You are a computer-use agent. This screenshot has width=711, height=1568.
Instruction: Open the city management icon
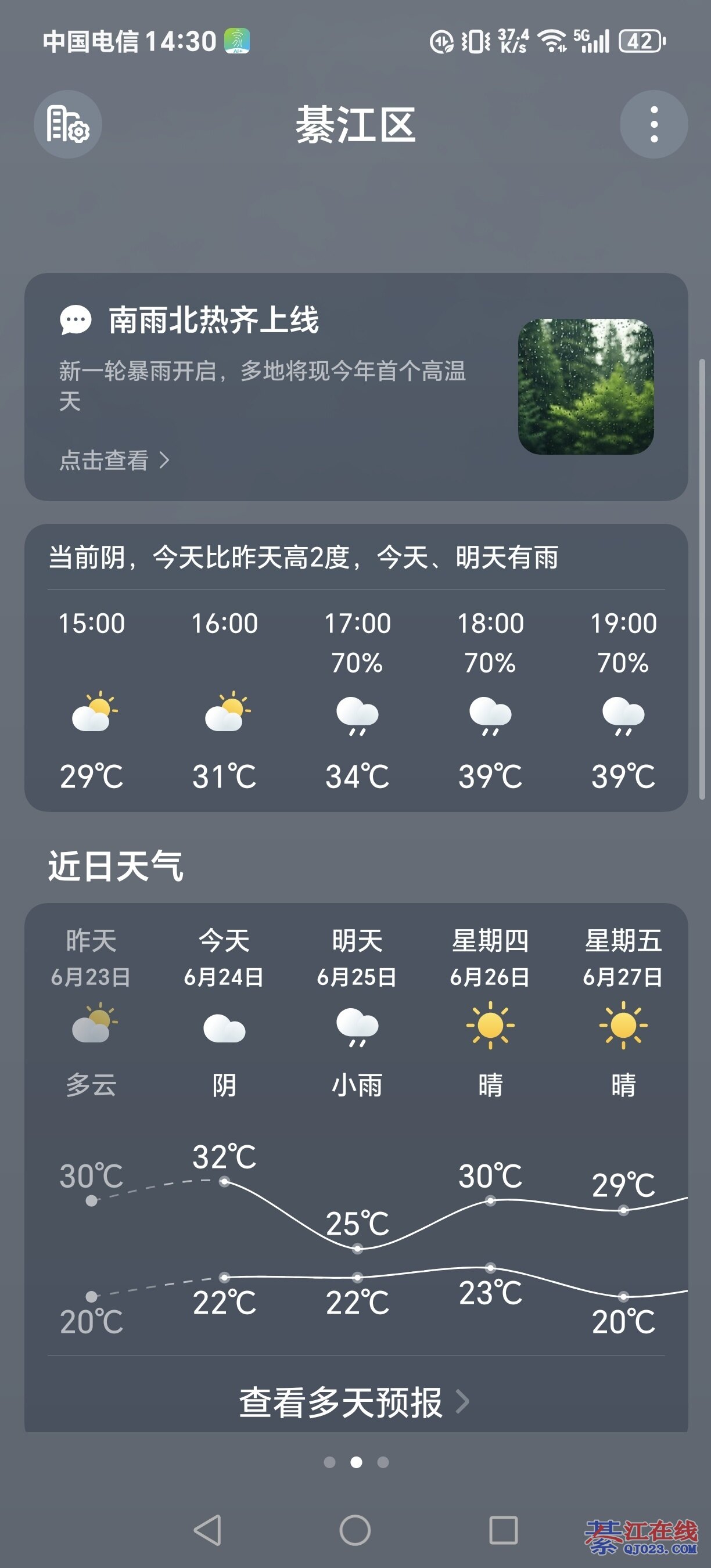(67, 125)
